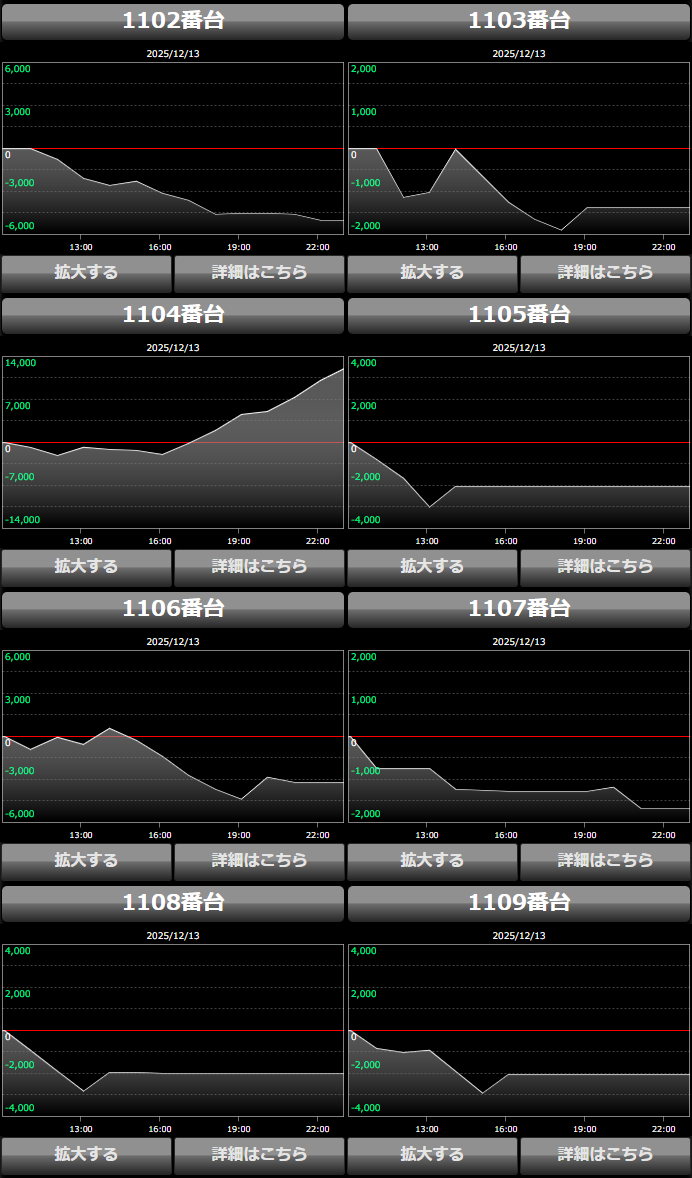692x1178 pixels.
Task: Enlarge the 1105番台 chart
Action: click(x=432, y=567)
